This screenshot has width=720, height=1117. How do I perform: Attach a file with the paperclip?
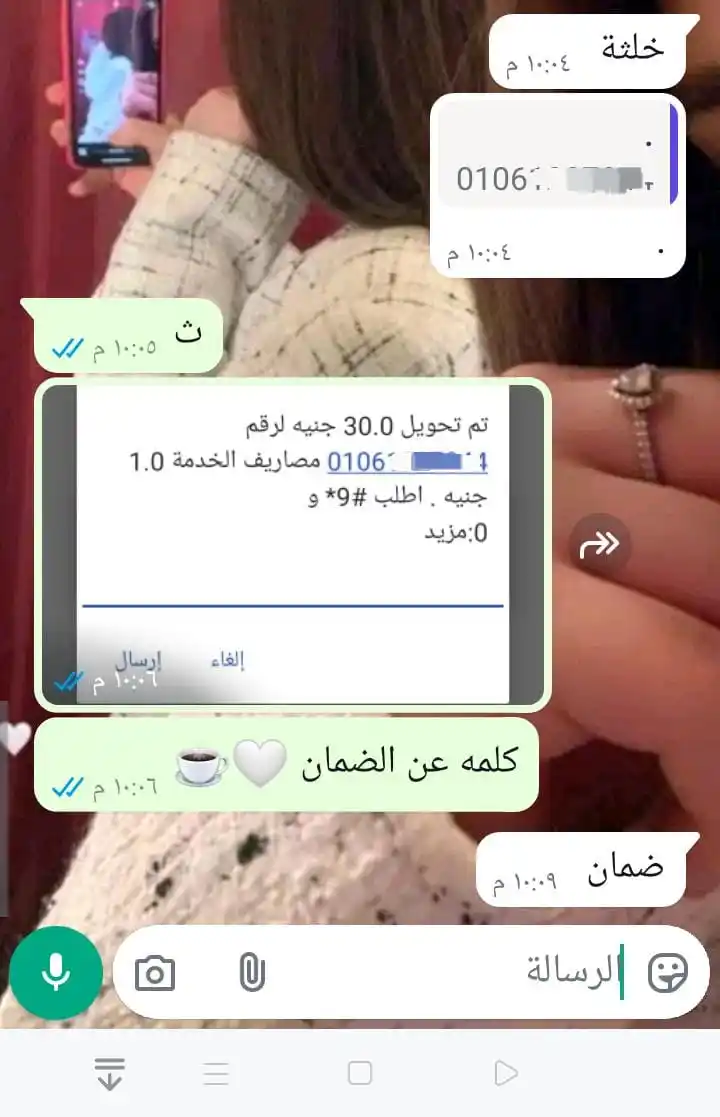pos(252,972)
